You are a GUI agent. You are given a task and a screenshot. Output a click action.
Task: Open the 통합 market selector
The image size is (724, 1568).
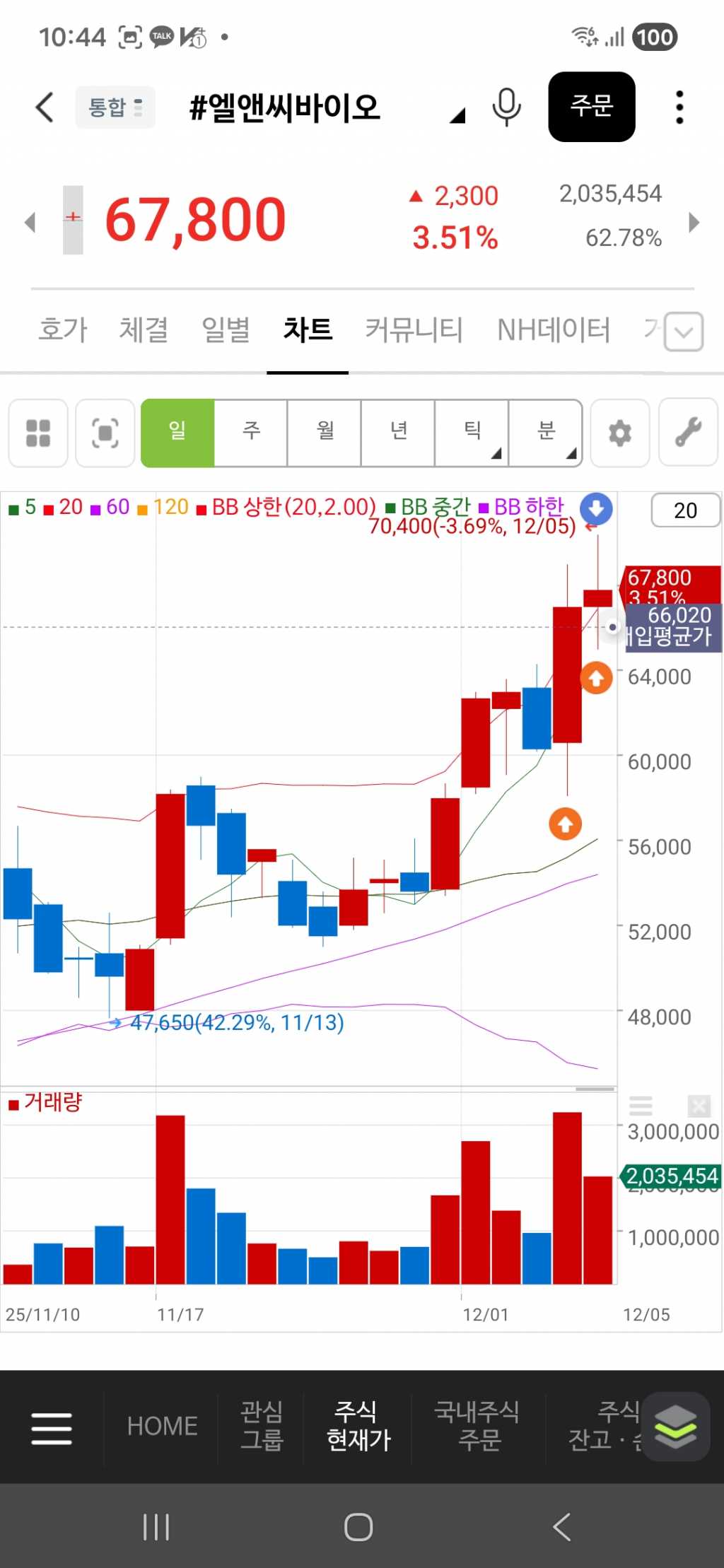[x=115, y=107]
